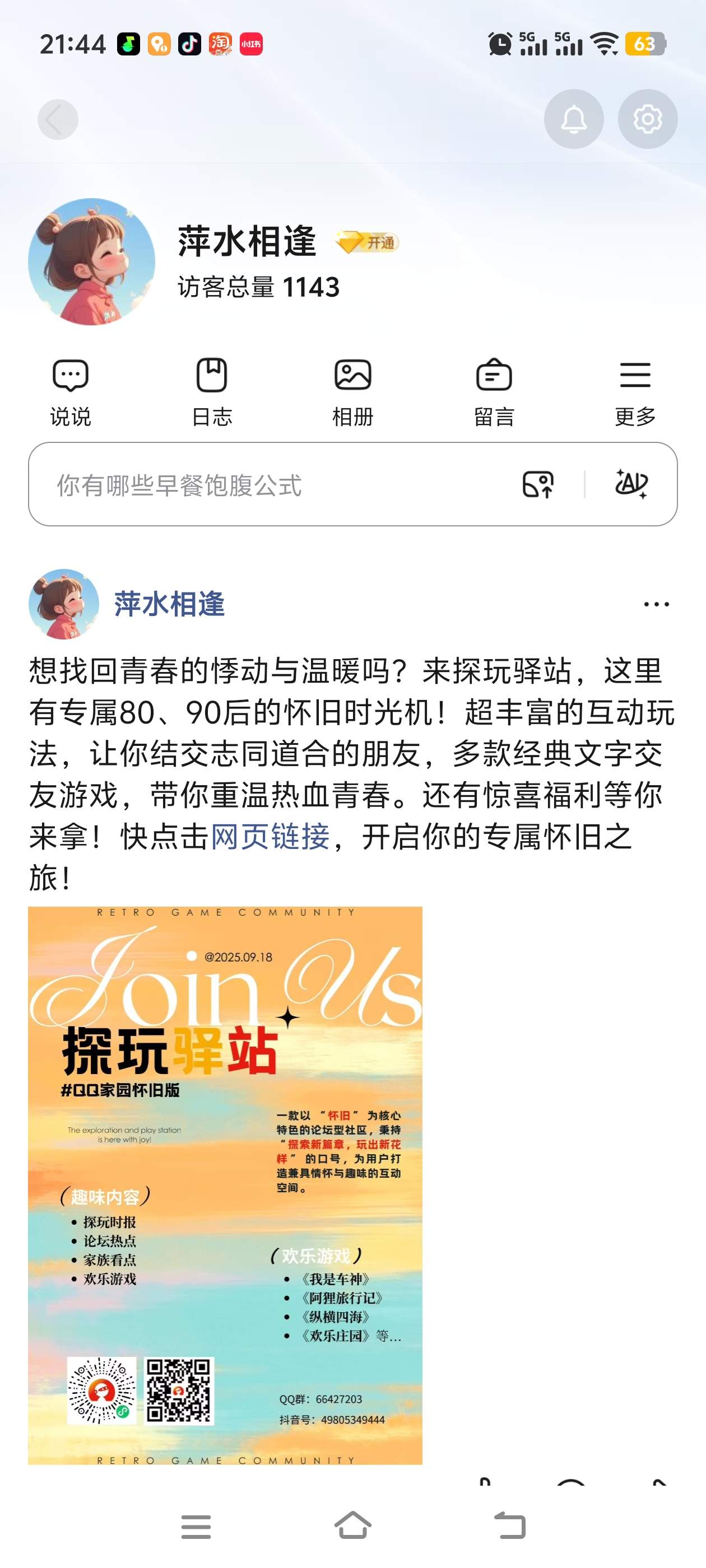Screen dimensions: 706x1568
Task: Tap the AI sparkle icon in the input box
Action: tap(630, 484)
